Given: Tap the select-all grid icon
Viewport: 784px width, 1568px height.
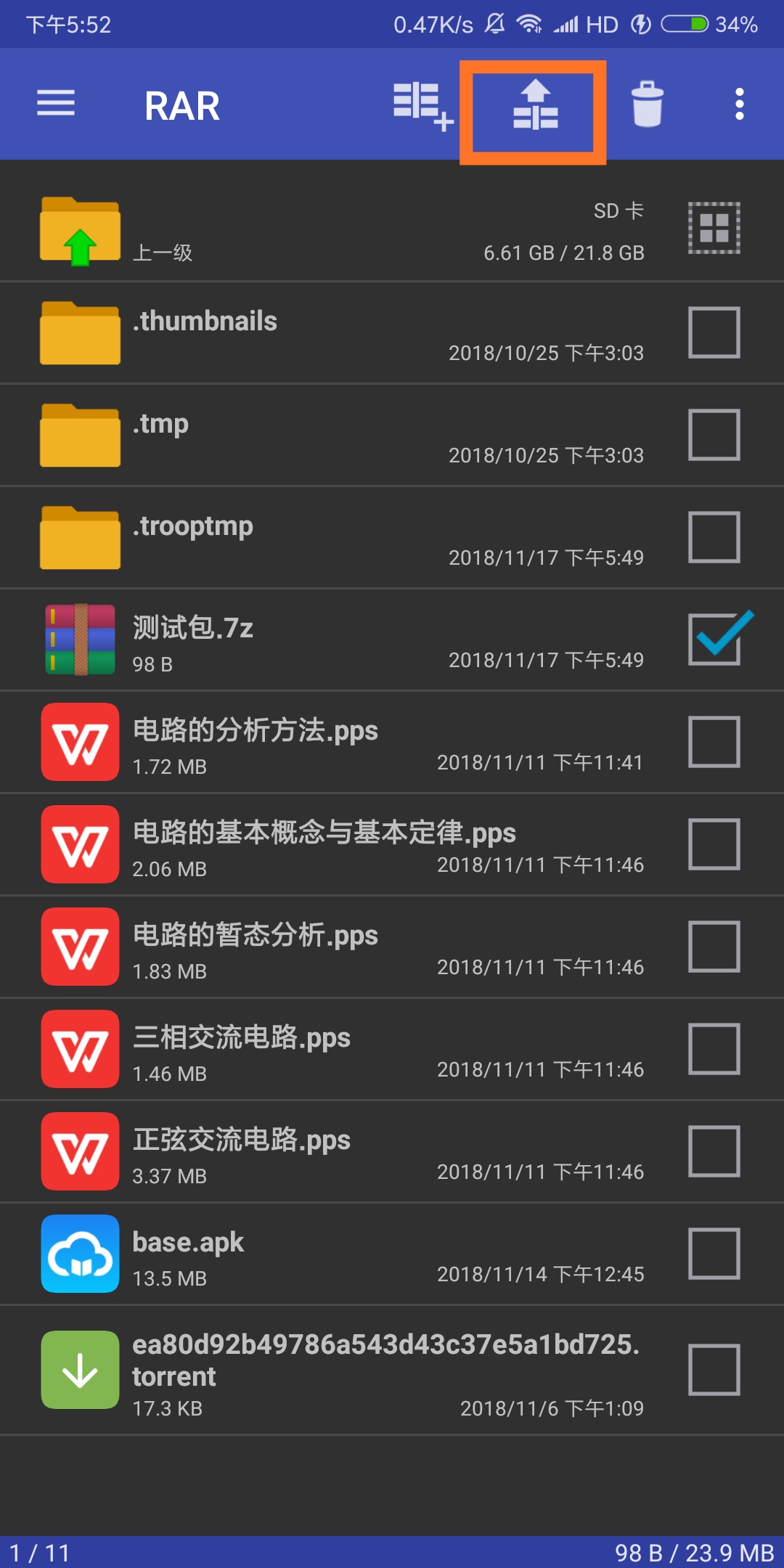Looking at the screenshot, I should tap(714, 228).
